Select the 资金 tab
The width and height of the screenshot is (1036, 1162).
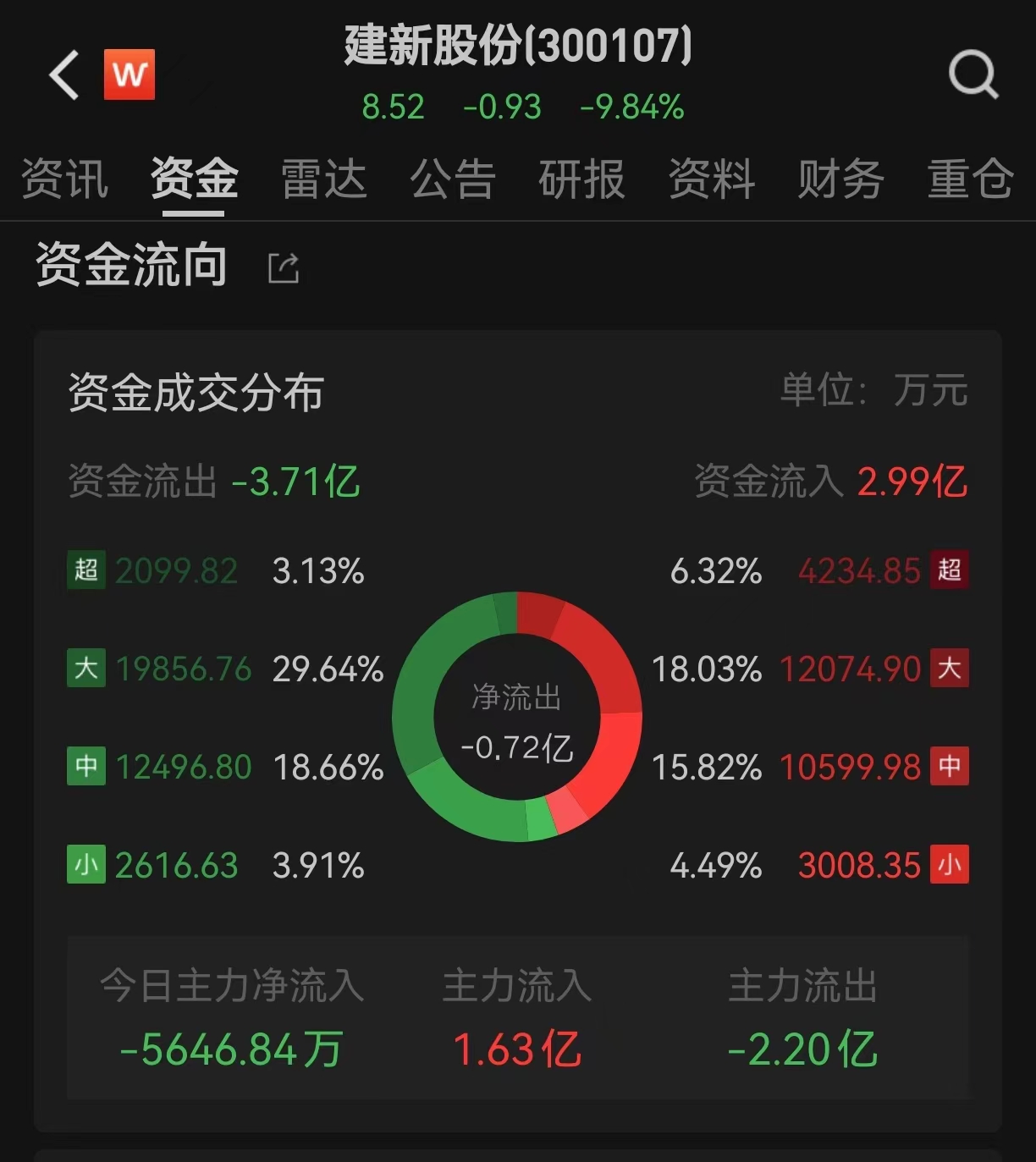click(x=194, y=179)
